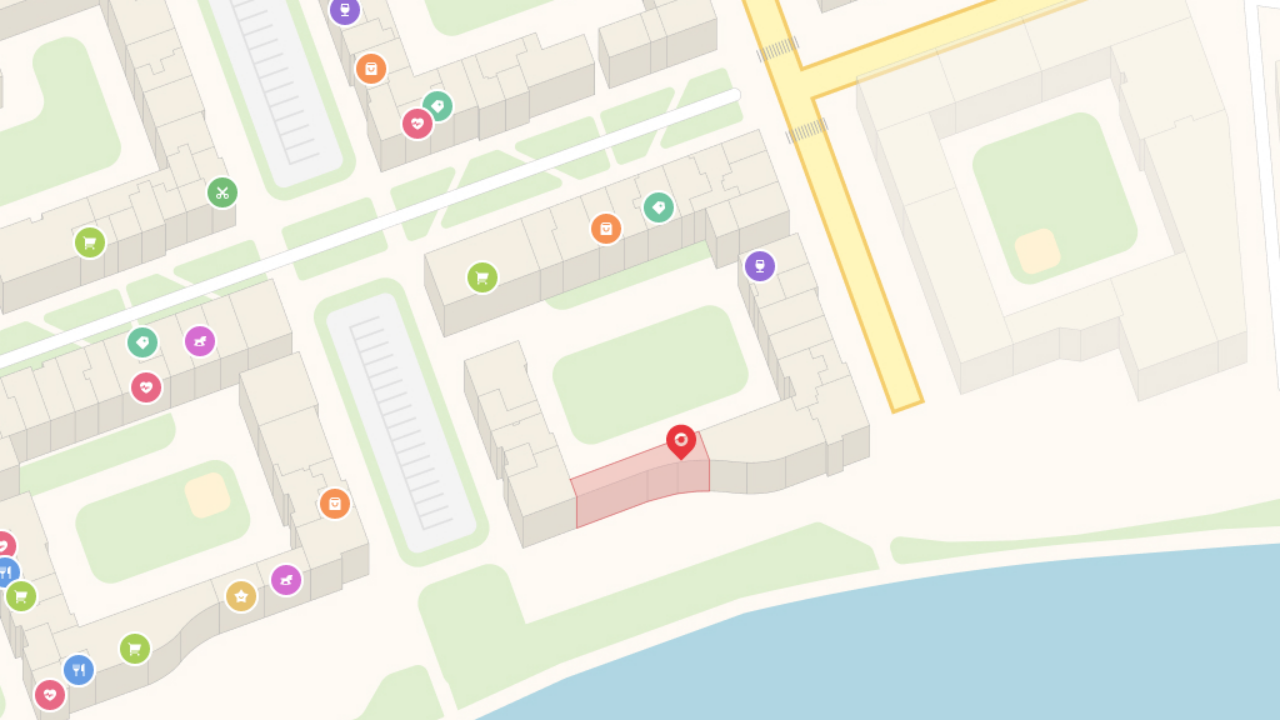Select the red highlighted building section
Viewport: 1280px width, 720px height.
[630, 488]
